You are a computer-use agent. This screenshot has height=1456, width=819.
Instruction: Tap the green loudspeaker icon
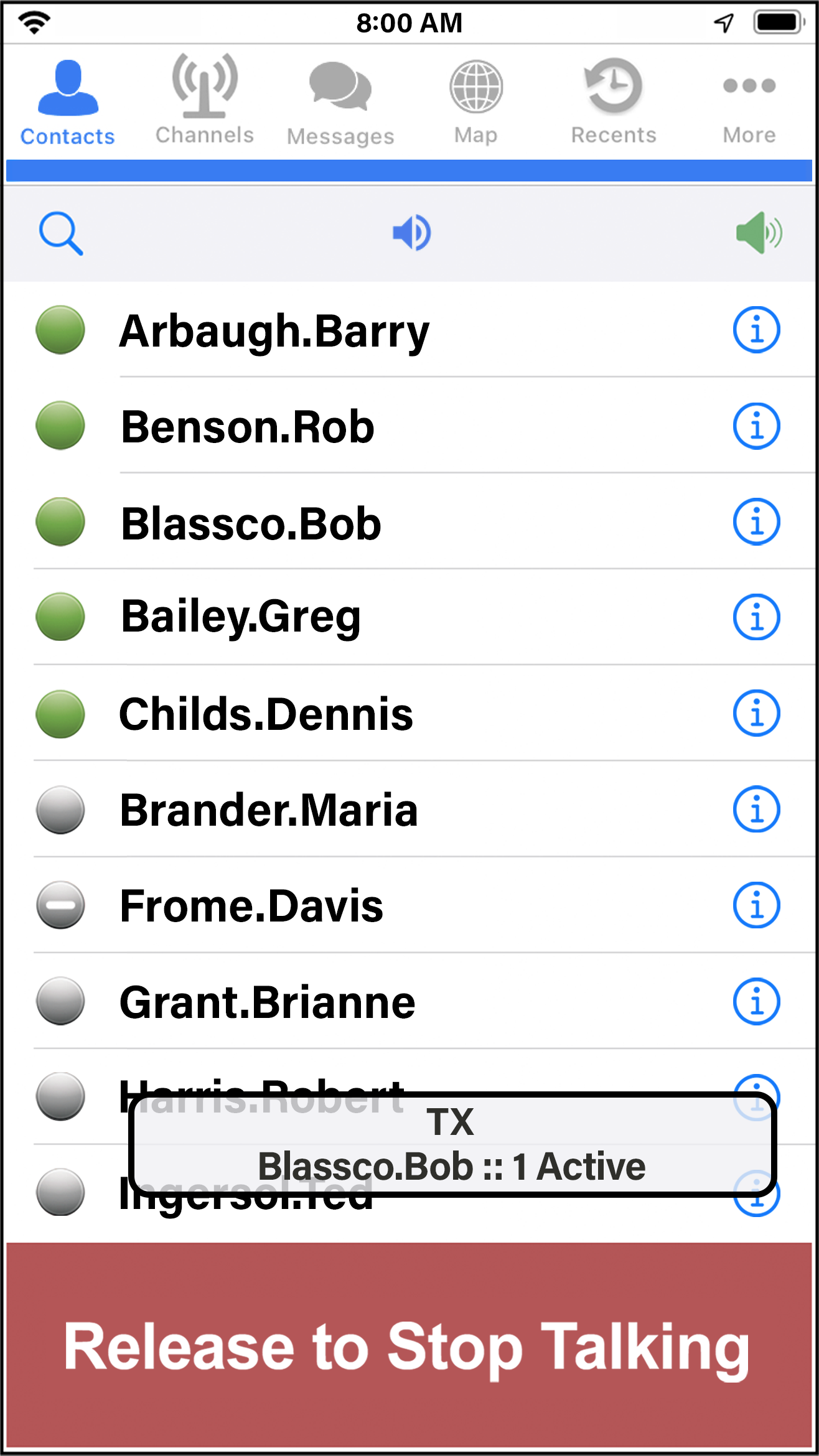point(759,233)
